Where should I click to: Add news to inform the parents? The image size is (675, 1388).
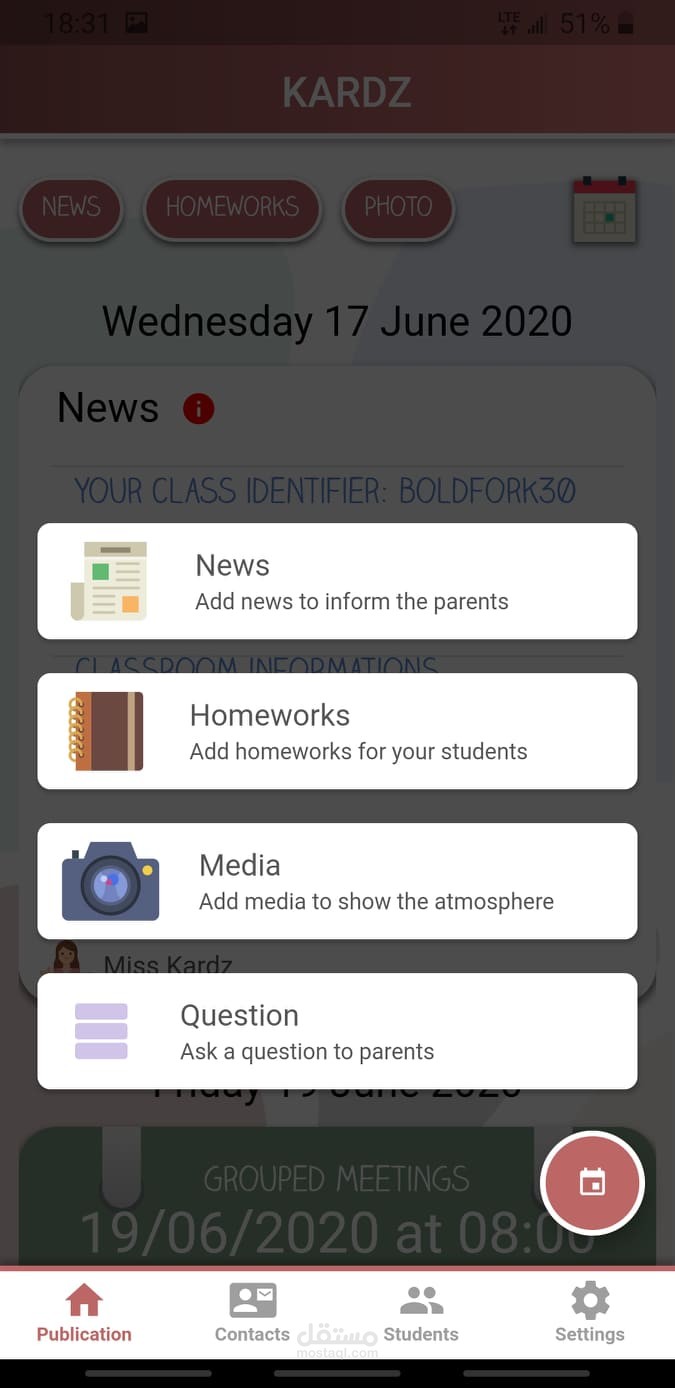pyautogui.click(x=337, y=581)
